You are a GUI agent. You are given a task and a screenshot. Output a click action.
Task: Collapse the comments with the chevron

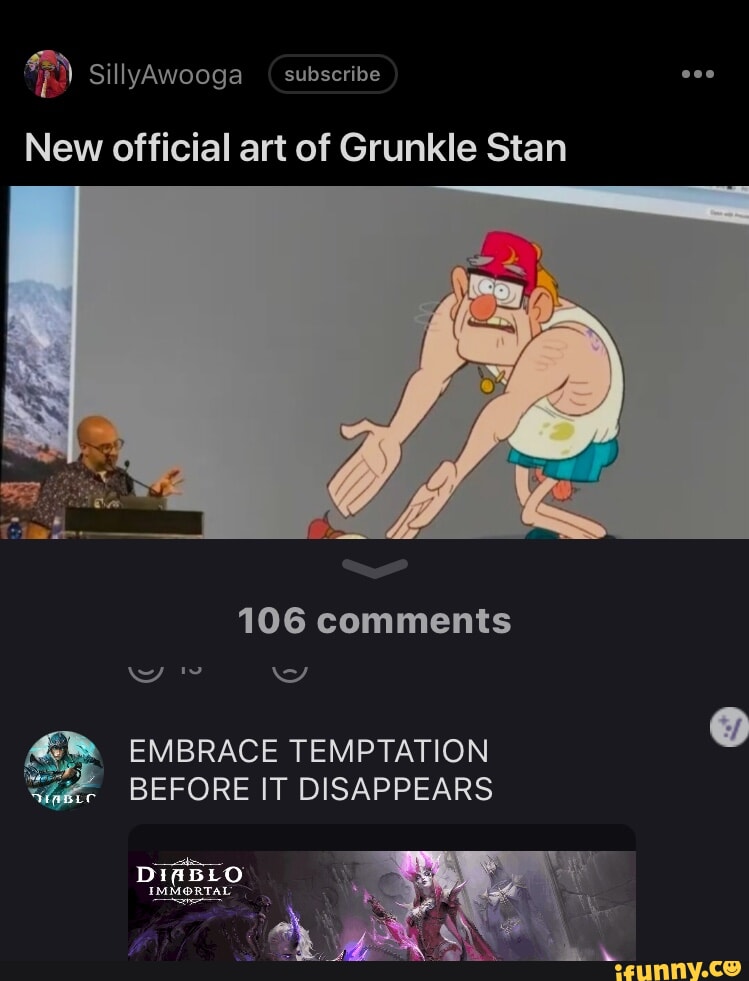tap(374, 568)
